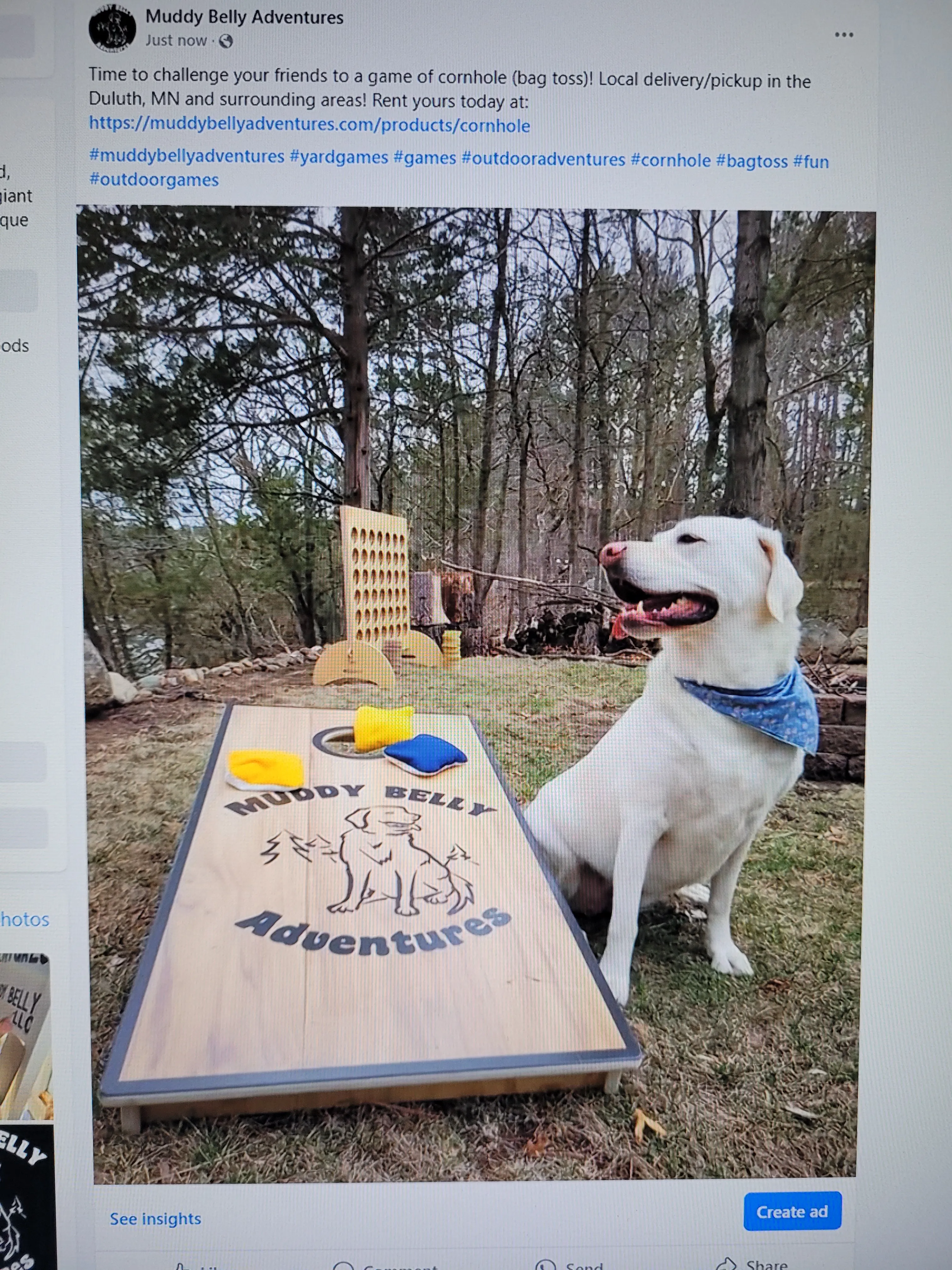The image size is (952, 1270).
Task: Open the #outdooradventures hashtag
Action: (543, 159)
